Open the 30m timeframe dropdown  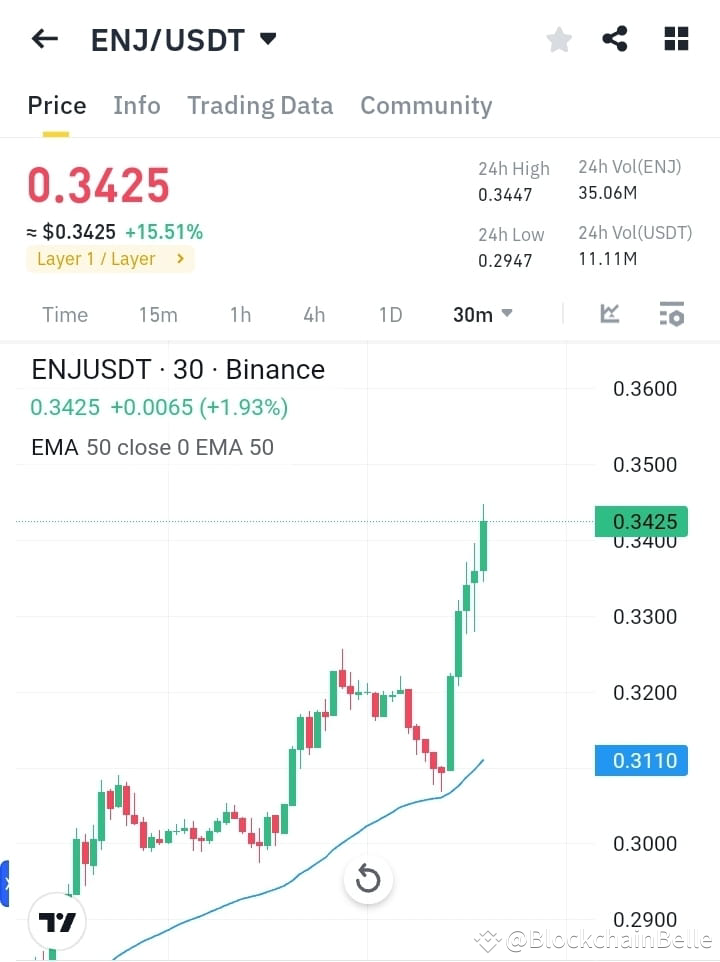[x=481, y=314]
